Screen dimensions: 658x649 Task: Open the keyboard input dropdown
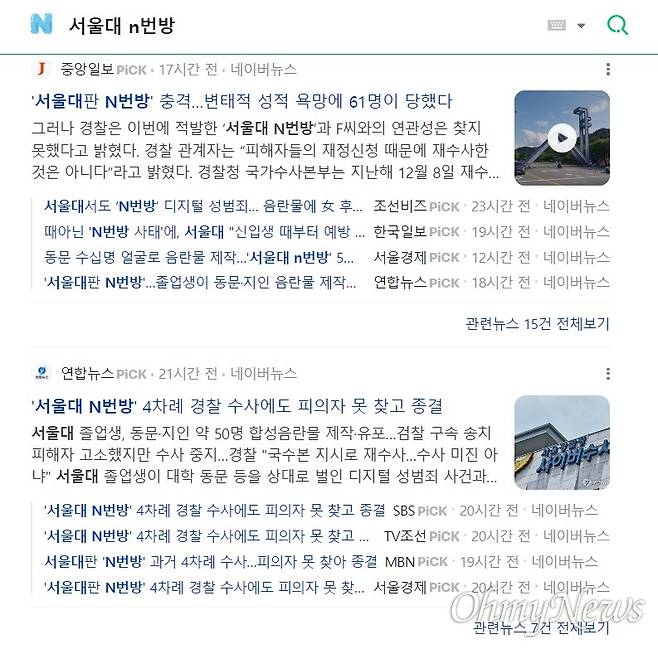click(567, 26)
